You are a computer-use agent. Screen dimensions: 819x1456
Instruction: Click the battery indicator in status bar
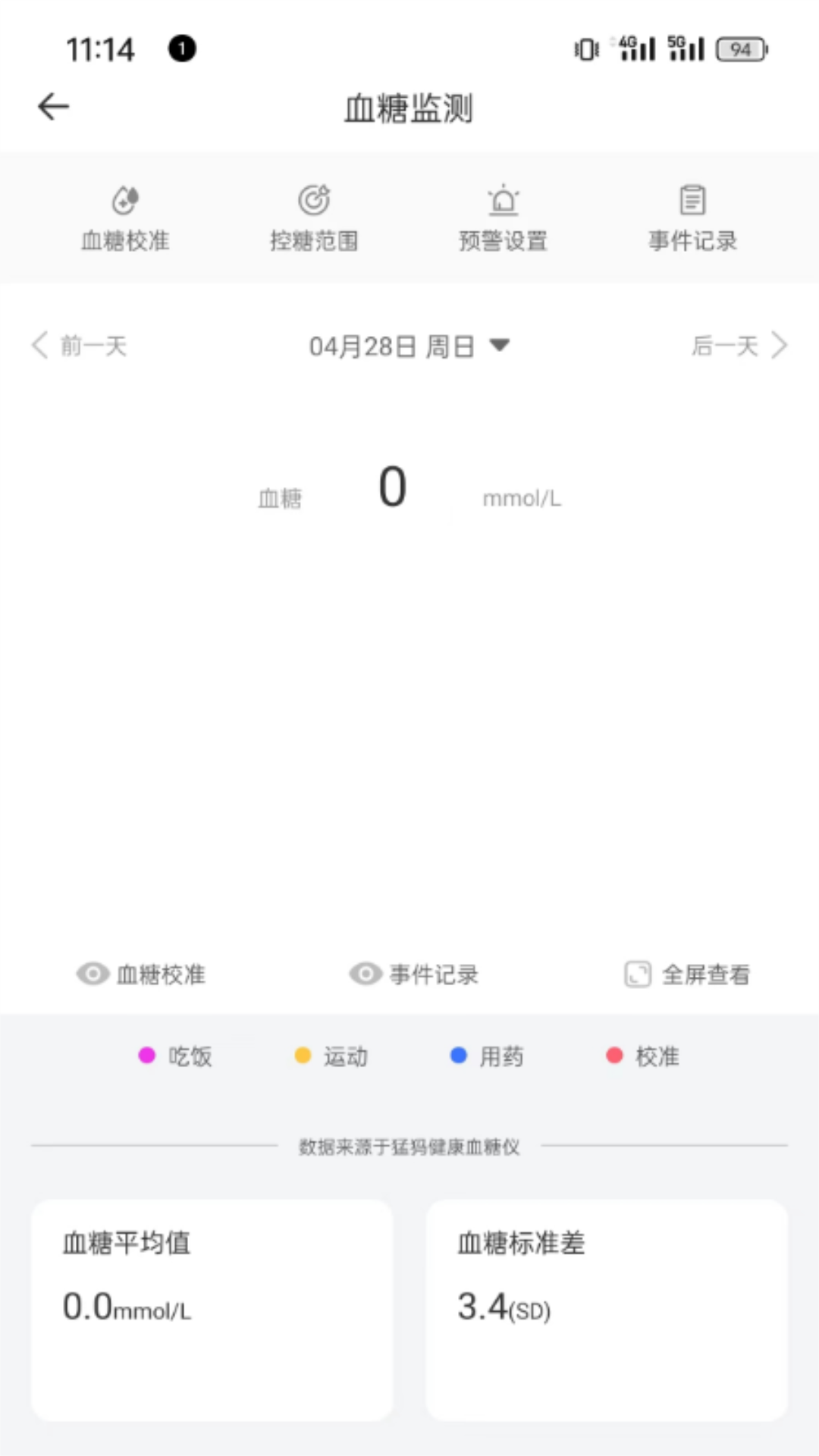click(x=739, y=49)
